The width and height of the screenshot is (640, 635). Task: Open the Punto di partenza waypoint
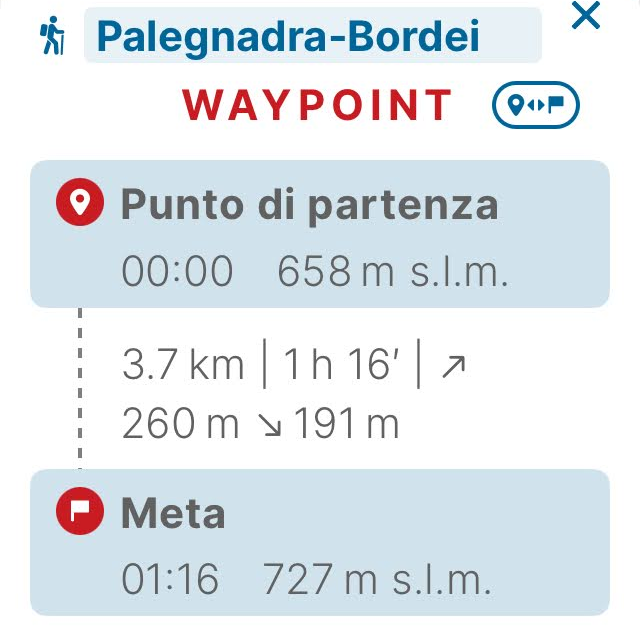[x=319, y=233]
